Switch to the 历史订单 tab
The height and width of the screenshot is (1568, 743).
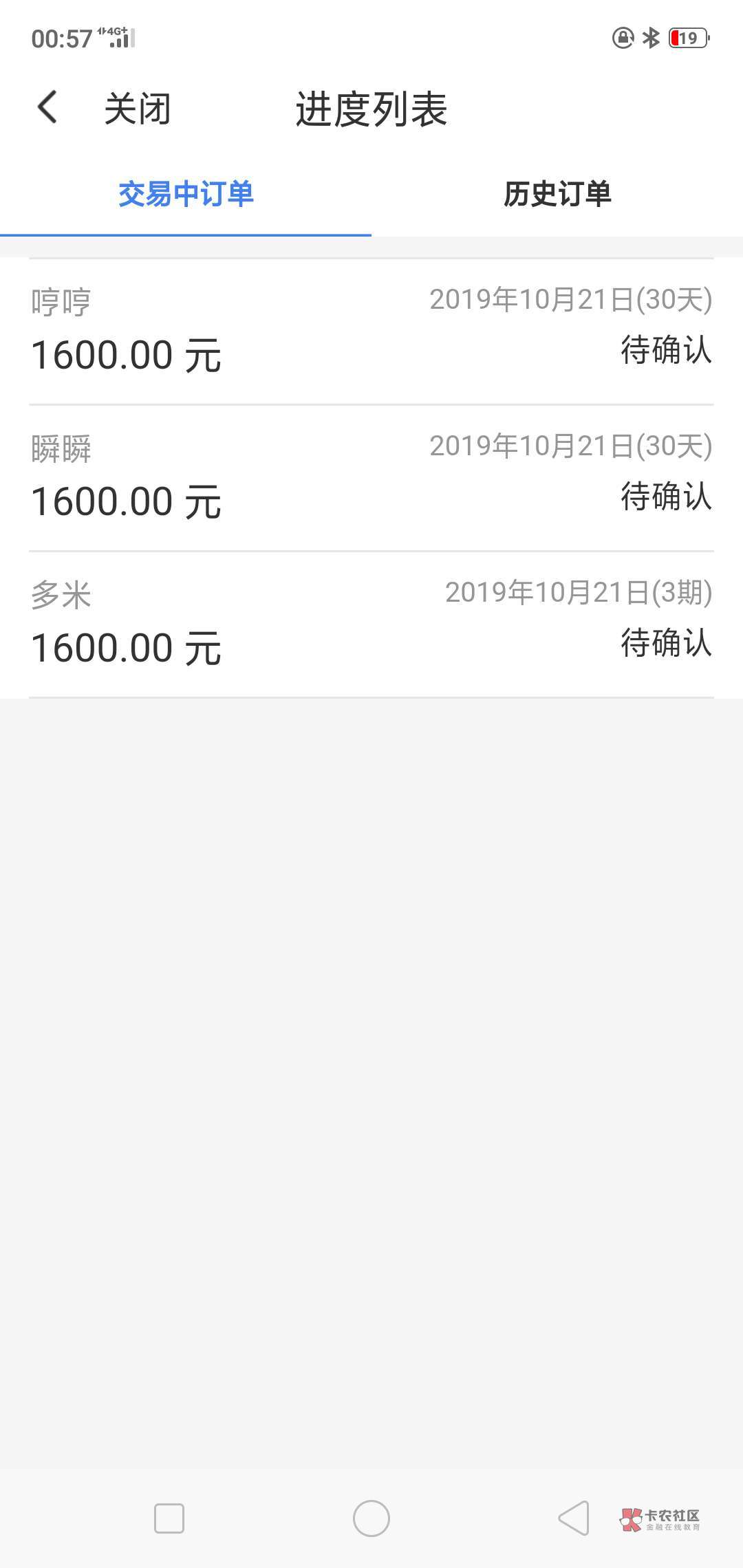(x=557, y=194)
